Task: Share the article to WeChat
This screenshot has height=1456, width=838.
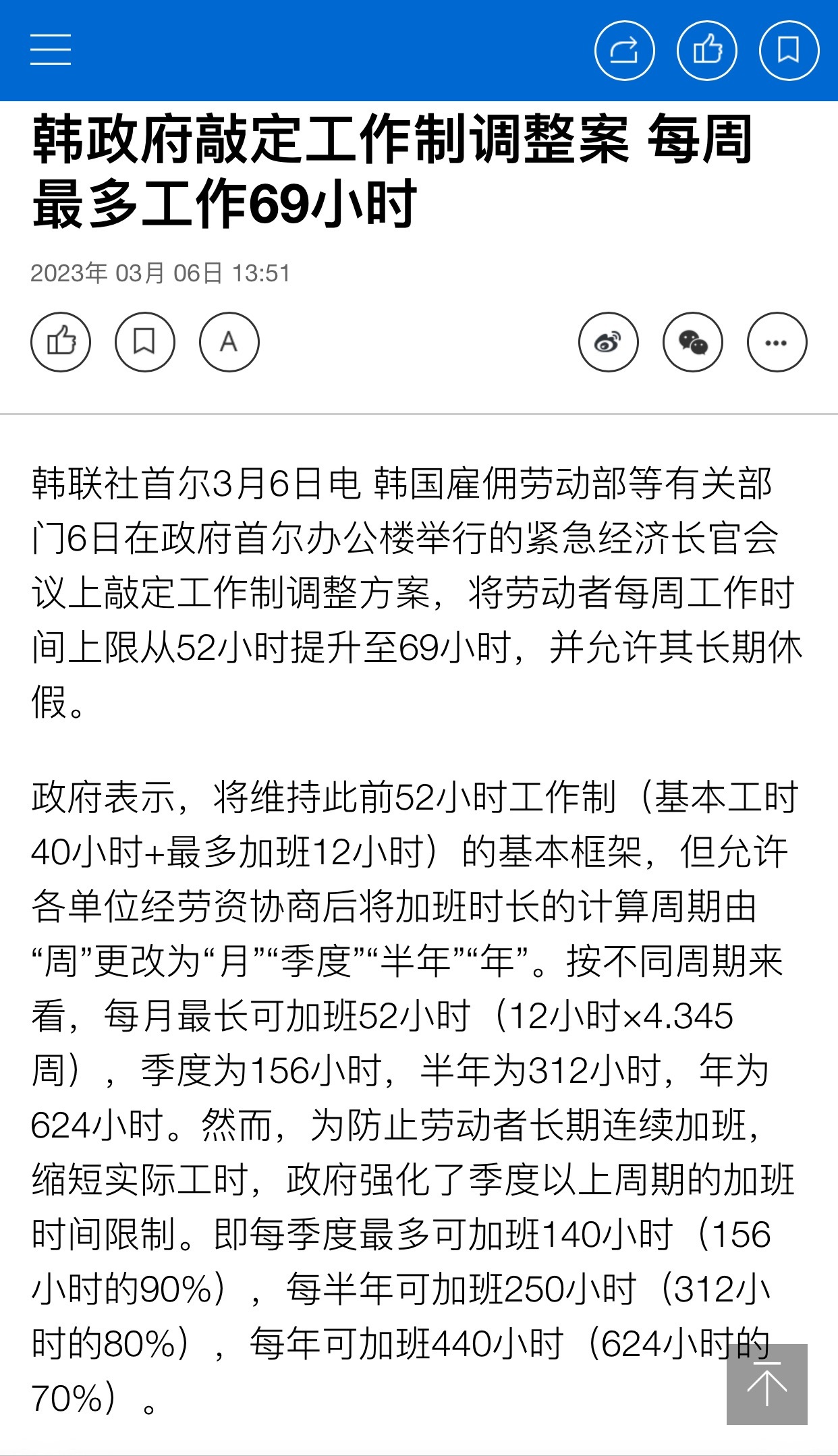Action: click(693, 342)
